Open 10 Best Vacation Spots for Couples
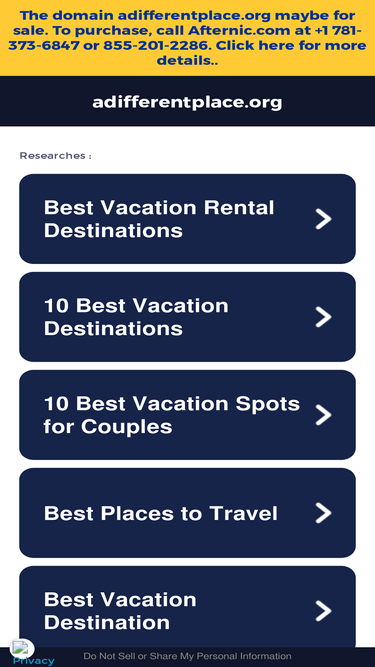Screen dimensions: 375x667 click(188, 415)
